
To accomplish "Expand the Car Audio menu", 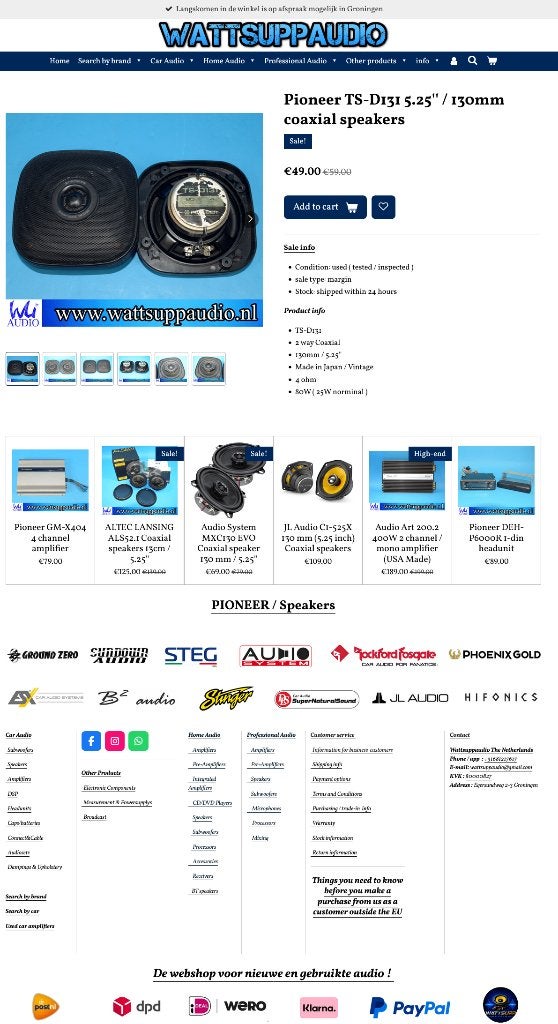I will pos(172,61).
